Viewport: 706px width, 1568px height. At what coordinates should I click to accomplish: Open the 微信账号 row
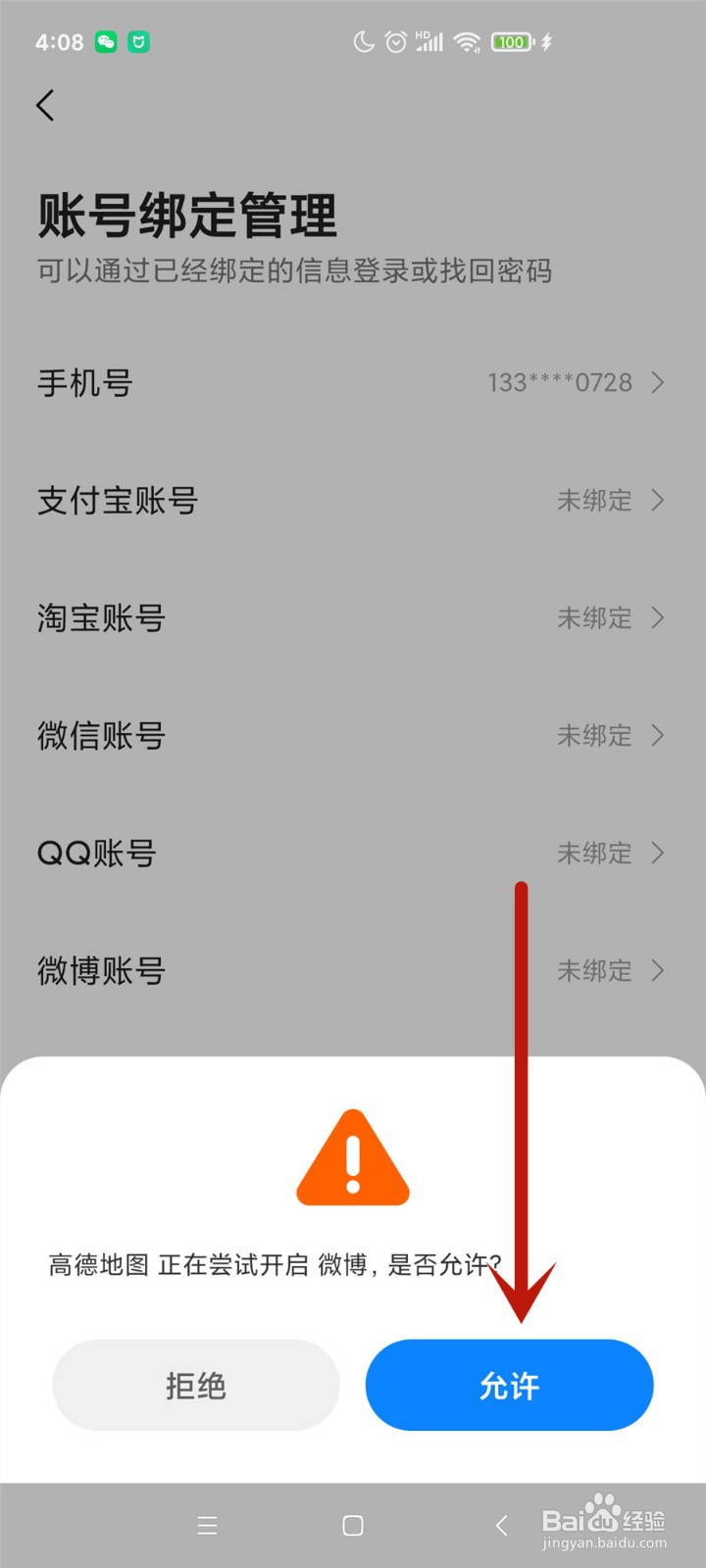[x=353, y=735]
